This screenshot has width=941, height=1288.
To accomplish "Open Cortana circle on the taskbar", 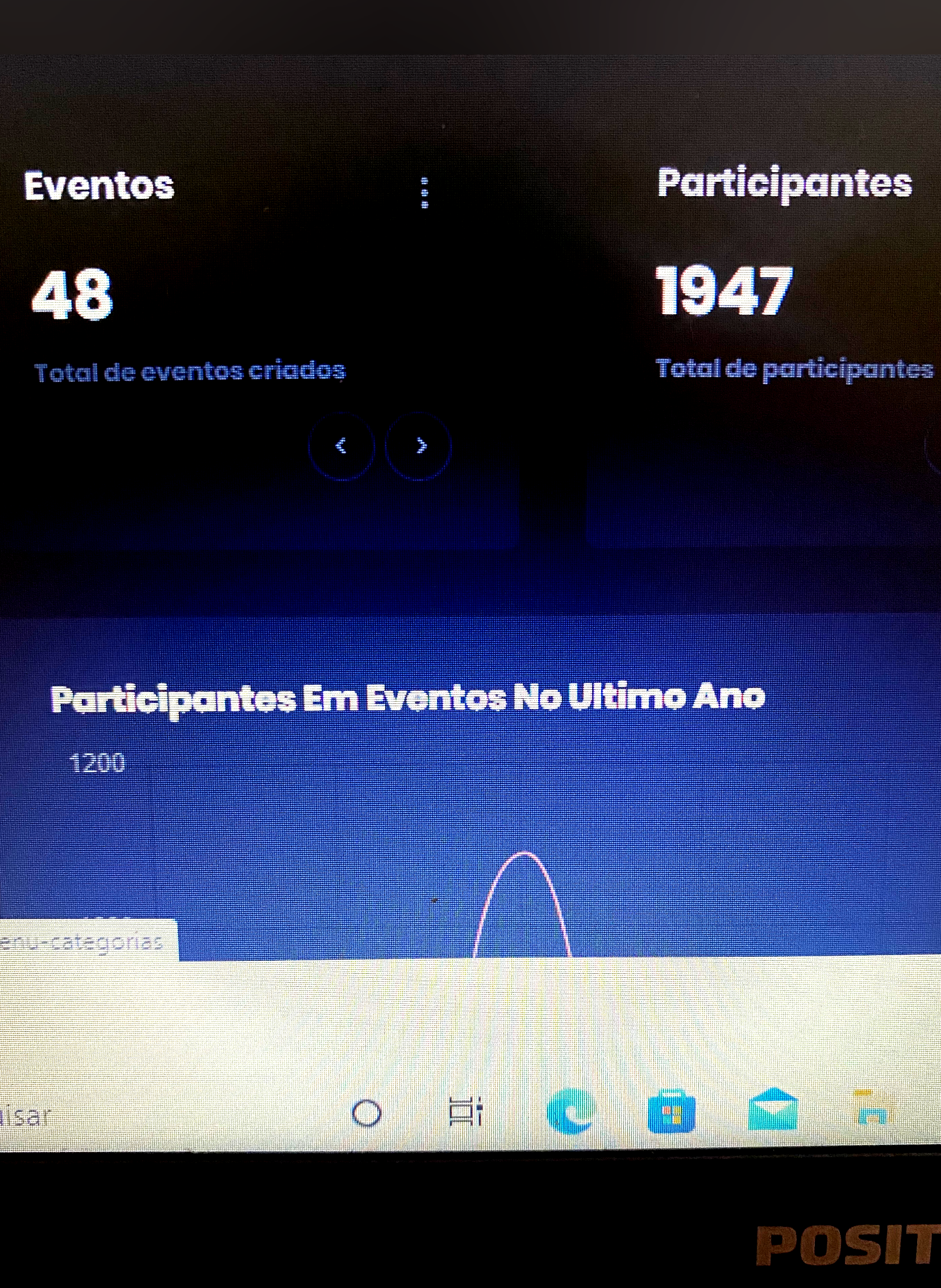I will coord(367,1112).
